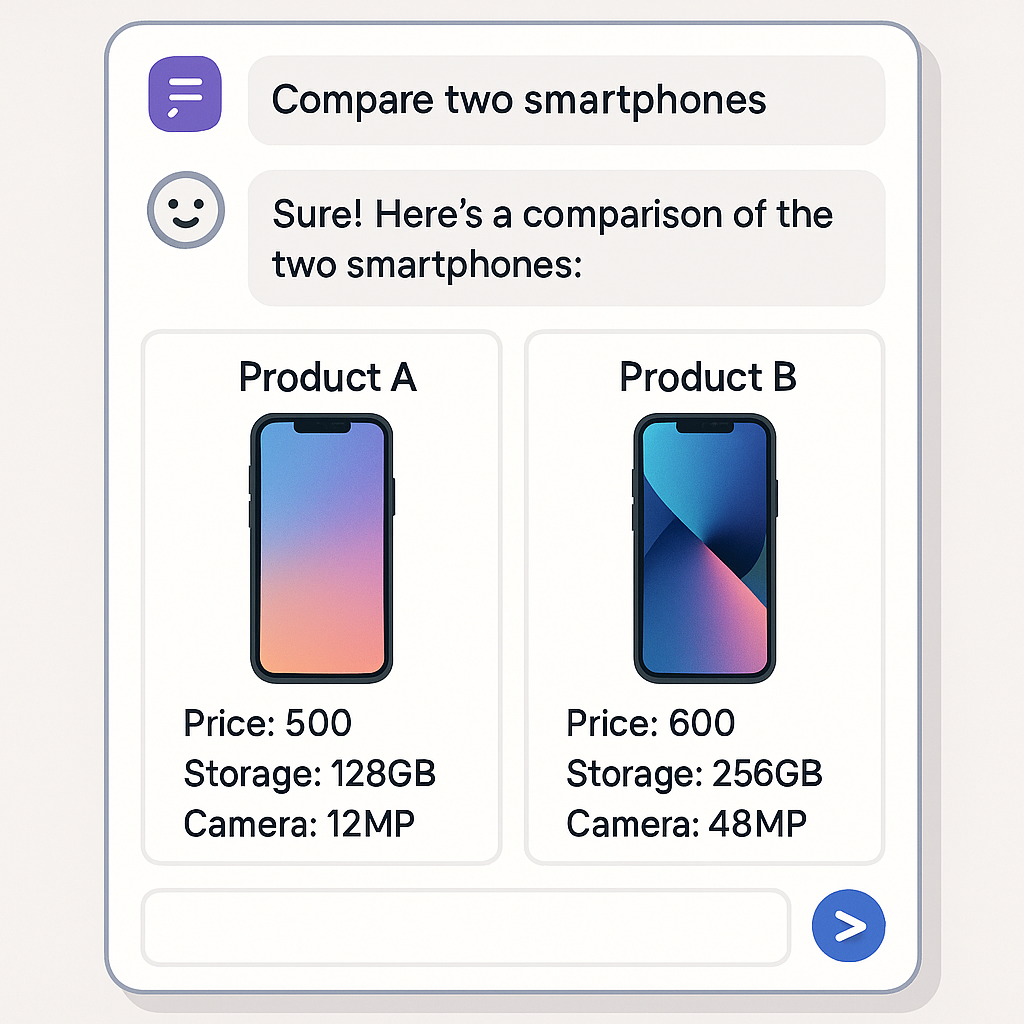This screenshot has width=1024, height=1024.
Task: Open the Product B card
Action: click(x=704, y=597)
